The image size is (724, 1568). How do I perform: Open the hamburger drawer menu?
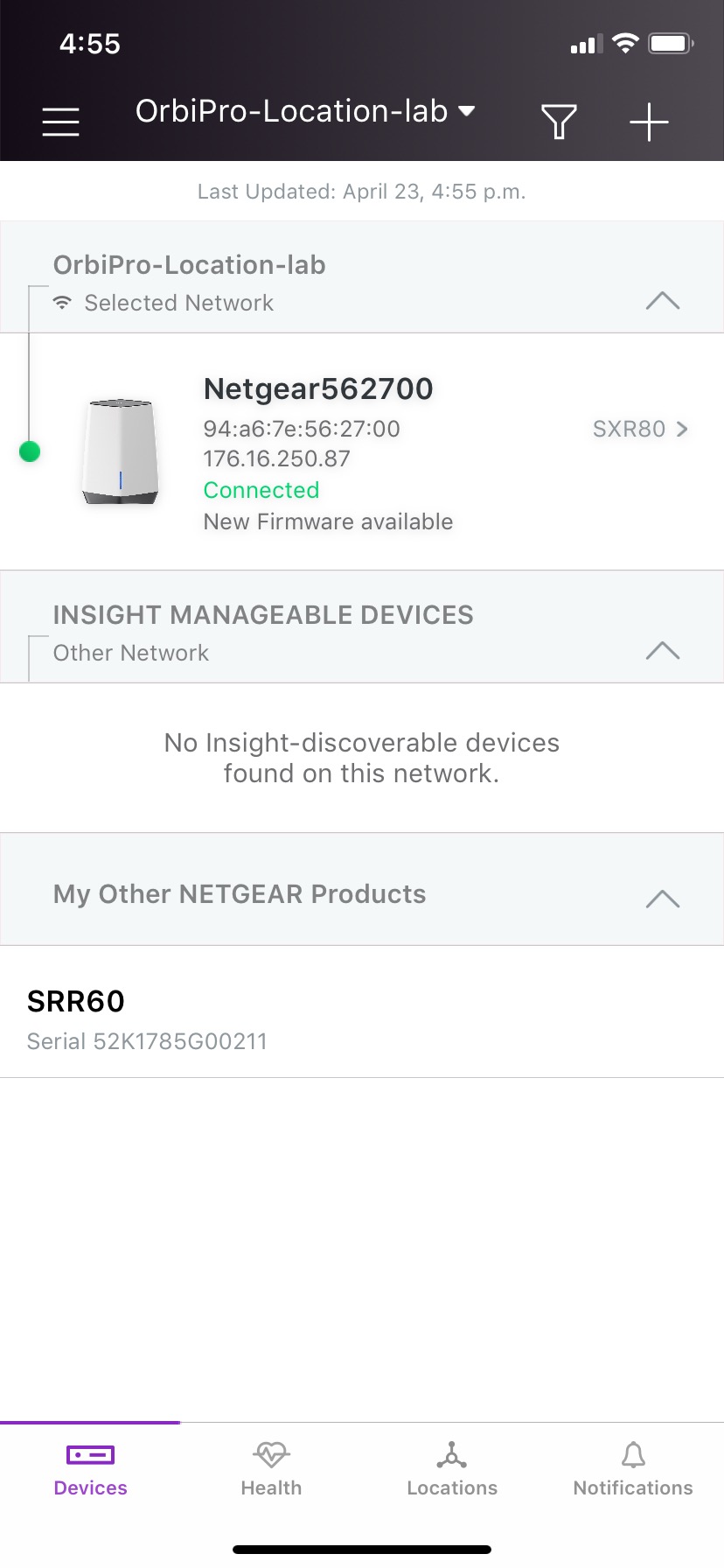(61, 122)
